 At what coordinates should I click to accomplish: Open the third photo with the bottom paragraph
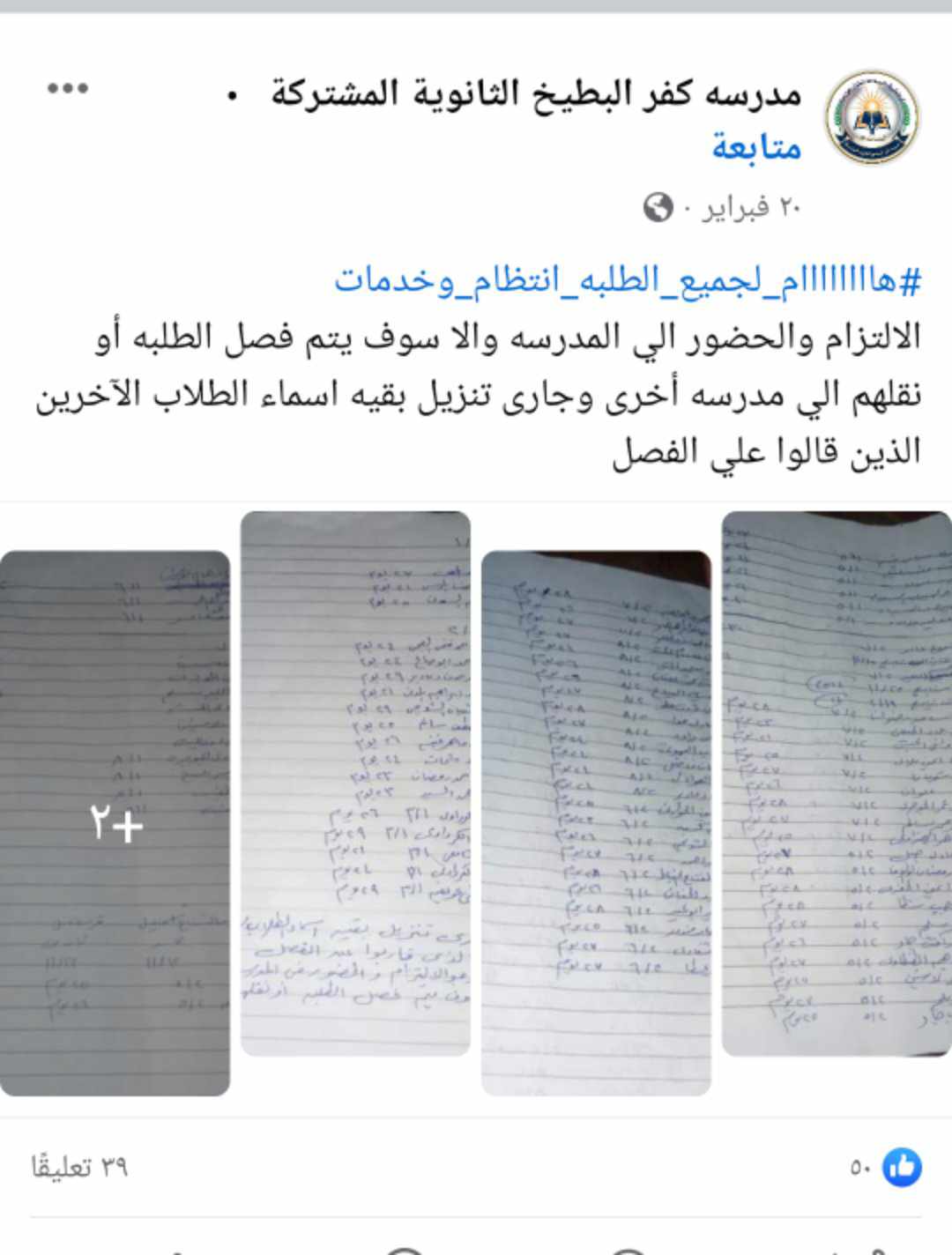(355, 783)
